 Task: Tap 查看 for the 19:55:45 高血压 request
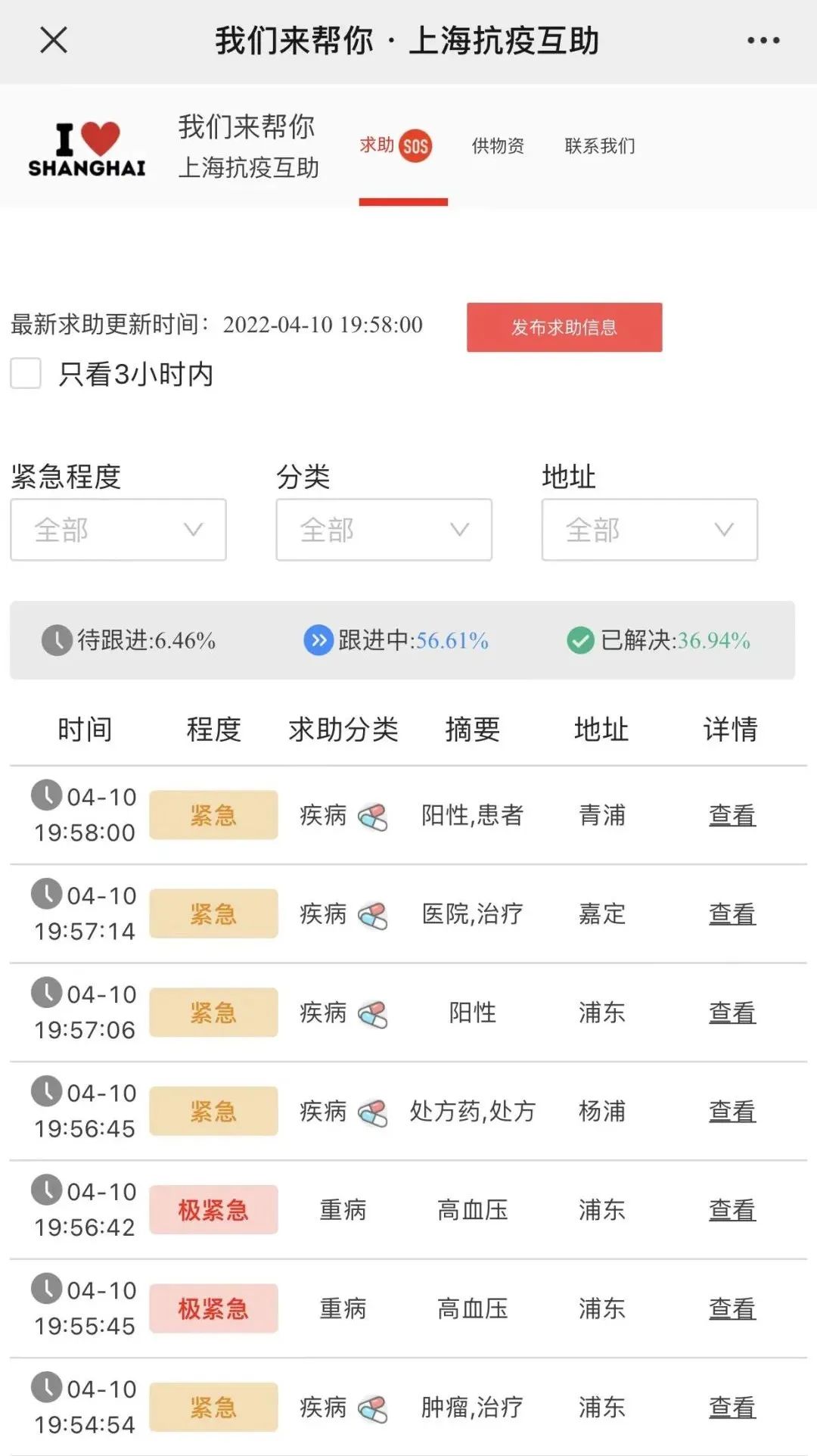pos(732,1308)
